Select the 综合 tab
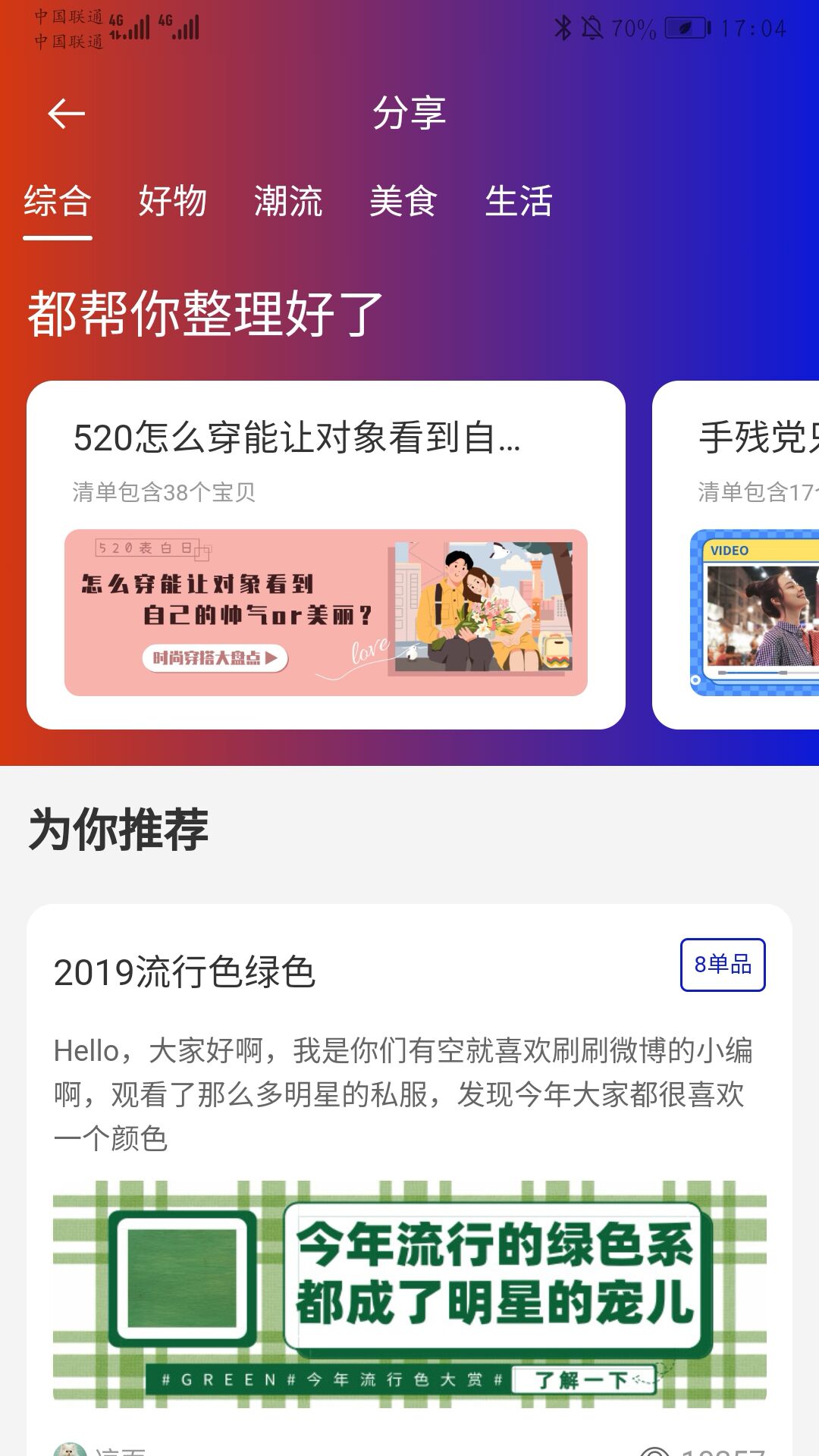Viewport: 819px width, 1456px height. point(58,202)
